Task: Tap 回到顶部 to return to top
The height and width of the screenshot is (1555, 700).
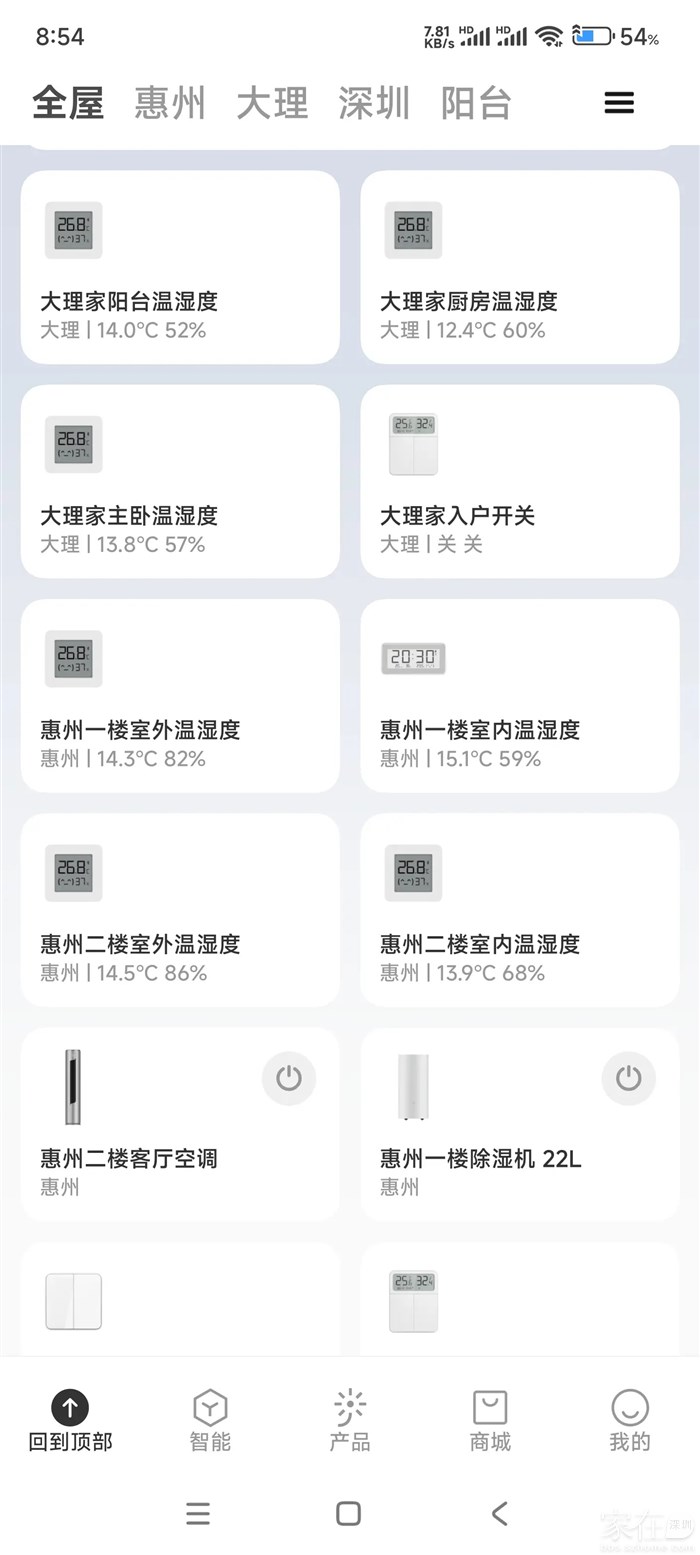Action: (x=70, y=1420)
